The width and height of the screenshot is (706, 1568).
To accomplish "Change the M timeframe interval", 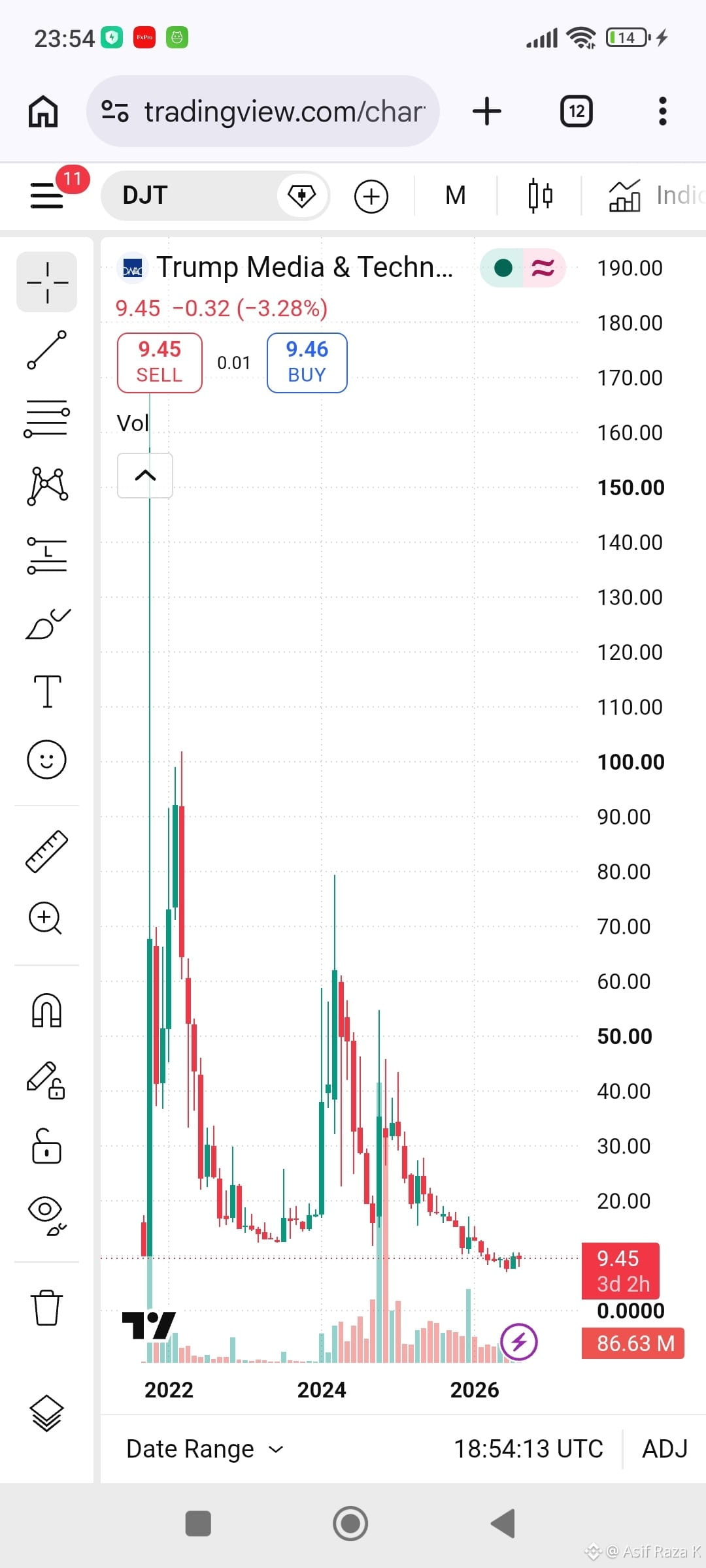I will 456,195.
